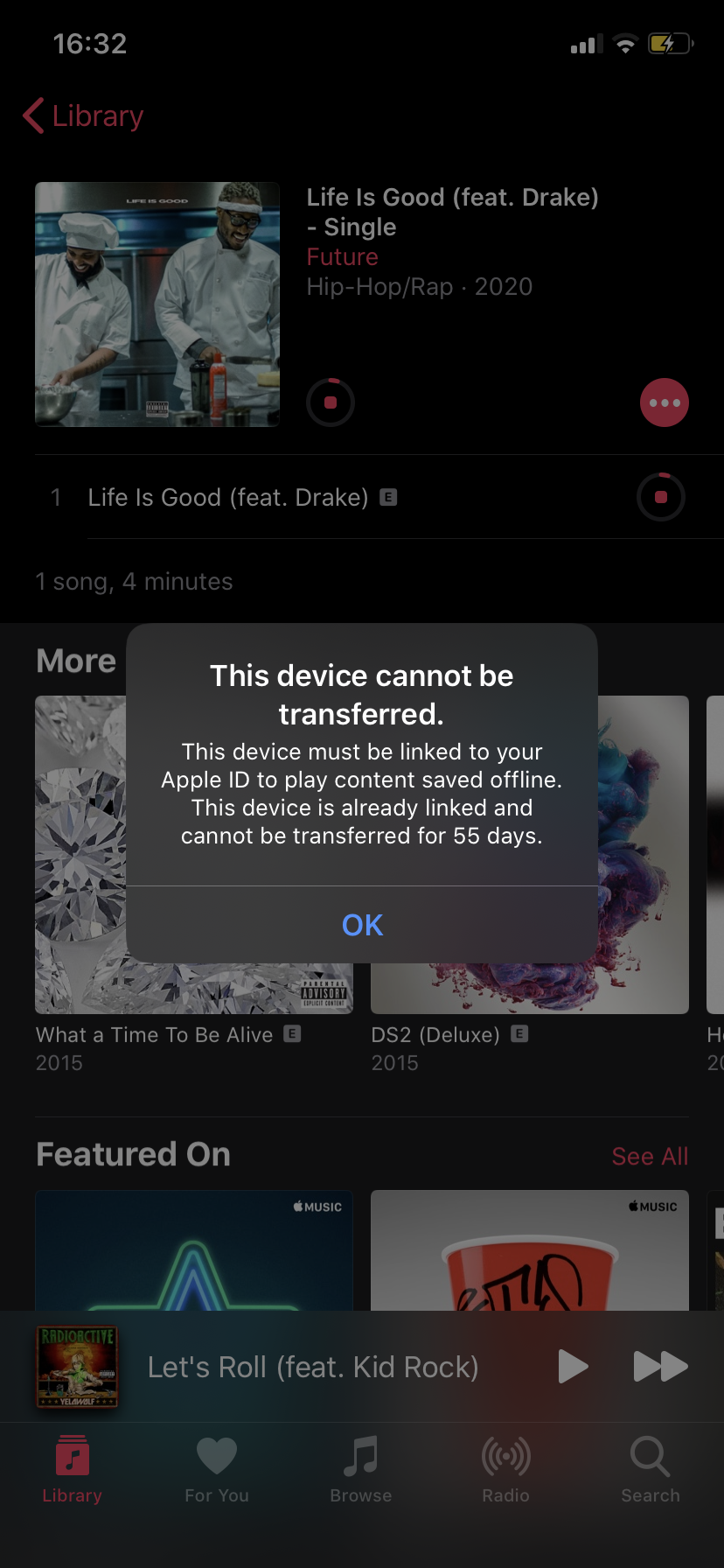Dismiss the alert with OK
Viewport: 724px width, 1568px height.
tap(362, 925)
